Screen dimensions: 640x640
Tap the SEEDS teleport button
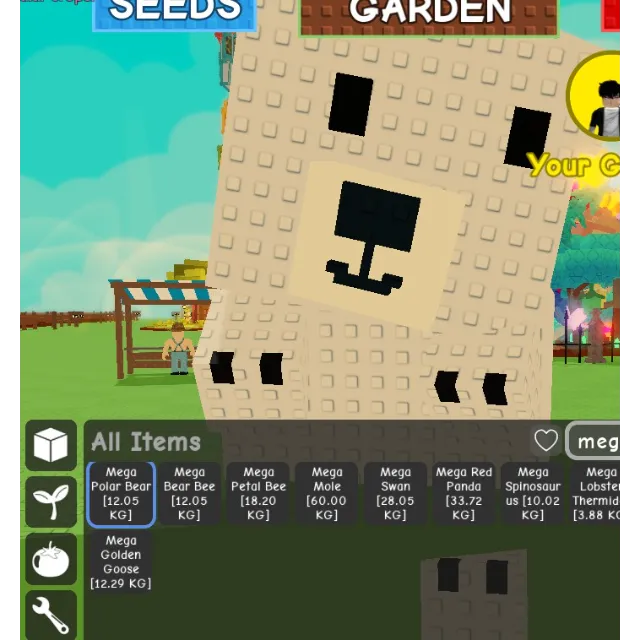pos(174,12)
